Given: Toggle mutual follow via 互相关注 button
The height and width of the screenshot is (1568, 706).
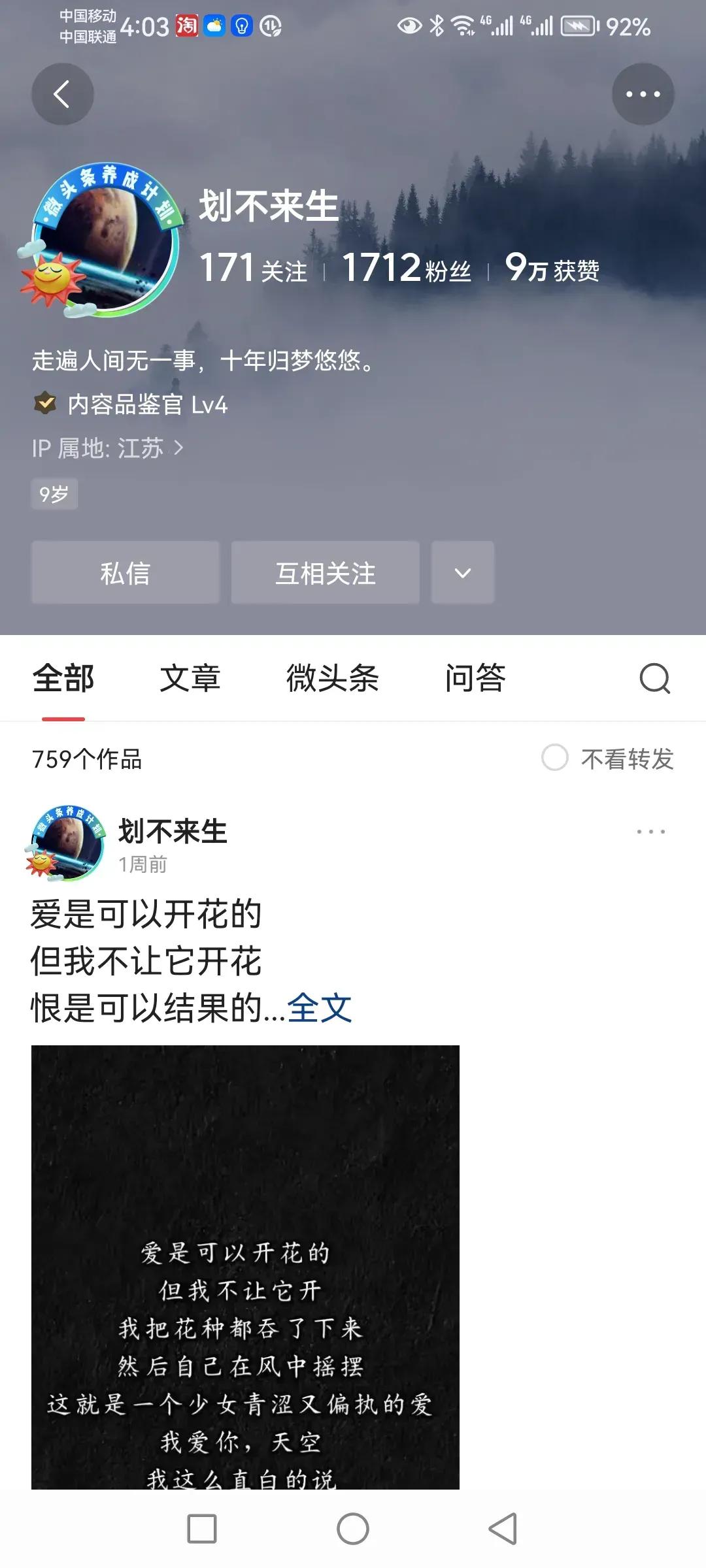Looking at the screenshot, I should coord(326,573).
